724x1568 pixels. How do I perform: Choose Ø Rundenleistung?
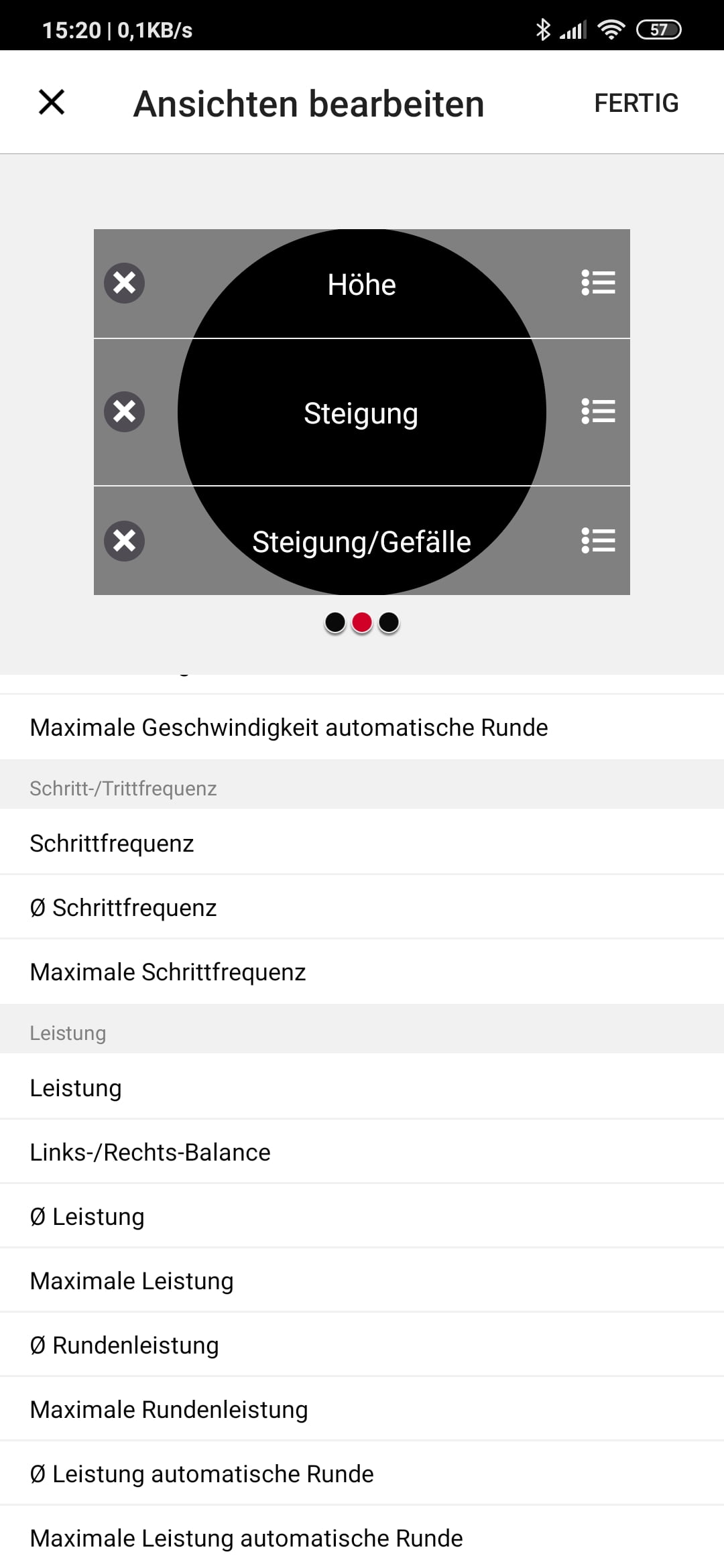coord(125,1345)
